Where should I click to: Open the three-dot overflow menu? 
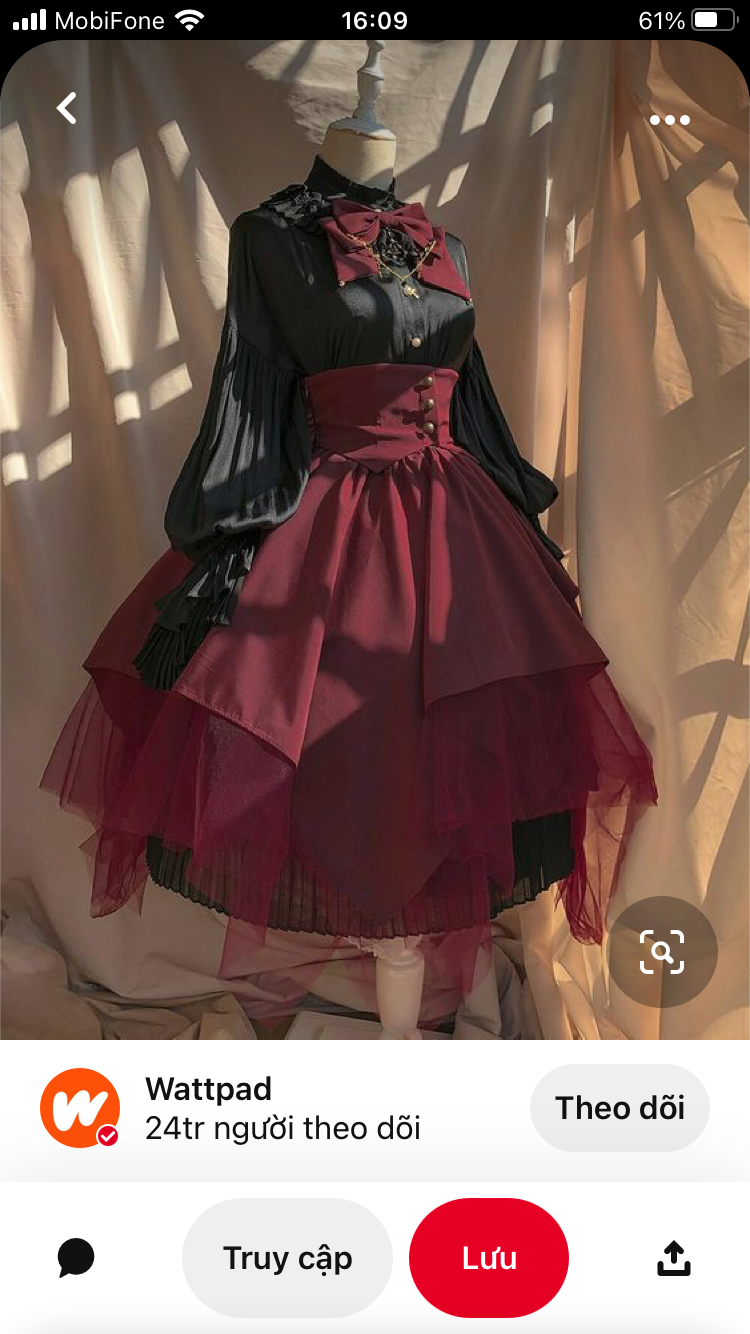669,120
